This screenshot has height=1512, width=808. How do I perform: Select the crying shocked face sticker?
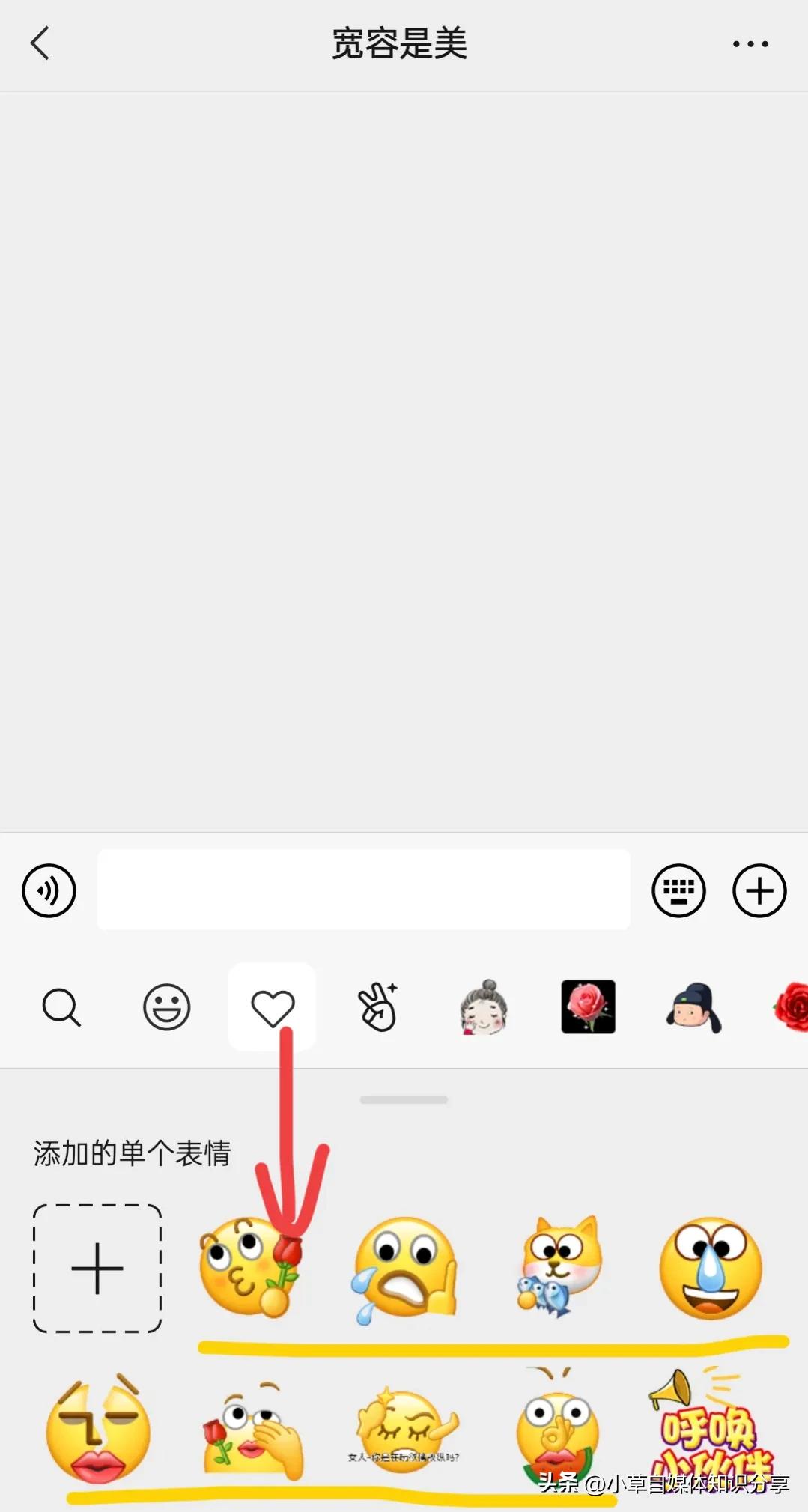(407, 1268)
